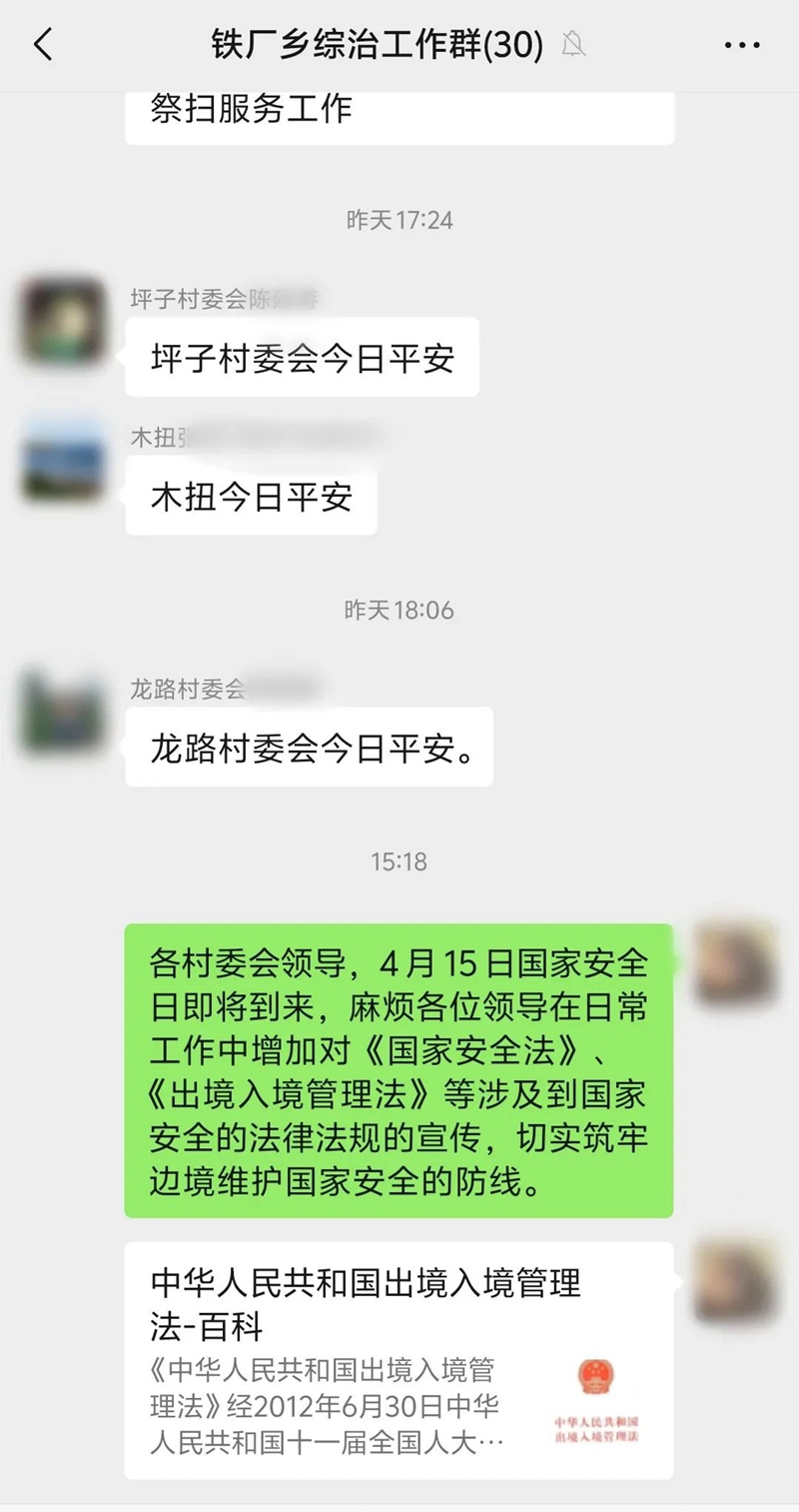Go back from the group chat
Image resolution: width=799 pixels, height=1512 pixels.
point(43,45)
